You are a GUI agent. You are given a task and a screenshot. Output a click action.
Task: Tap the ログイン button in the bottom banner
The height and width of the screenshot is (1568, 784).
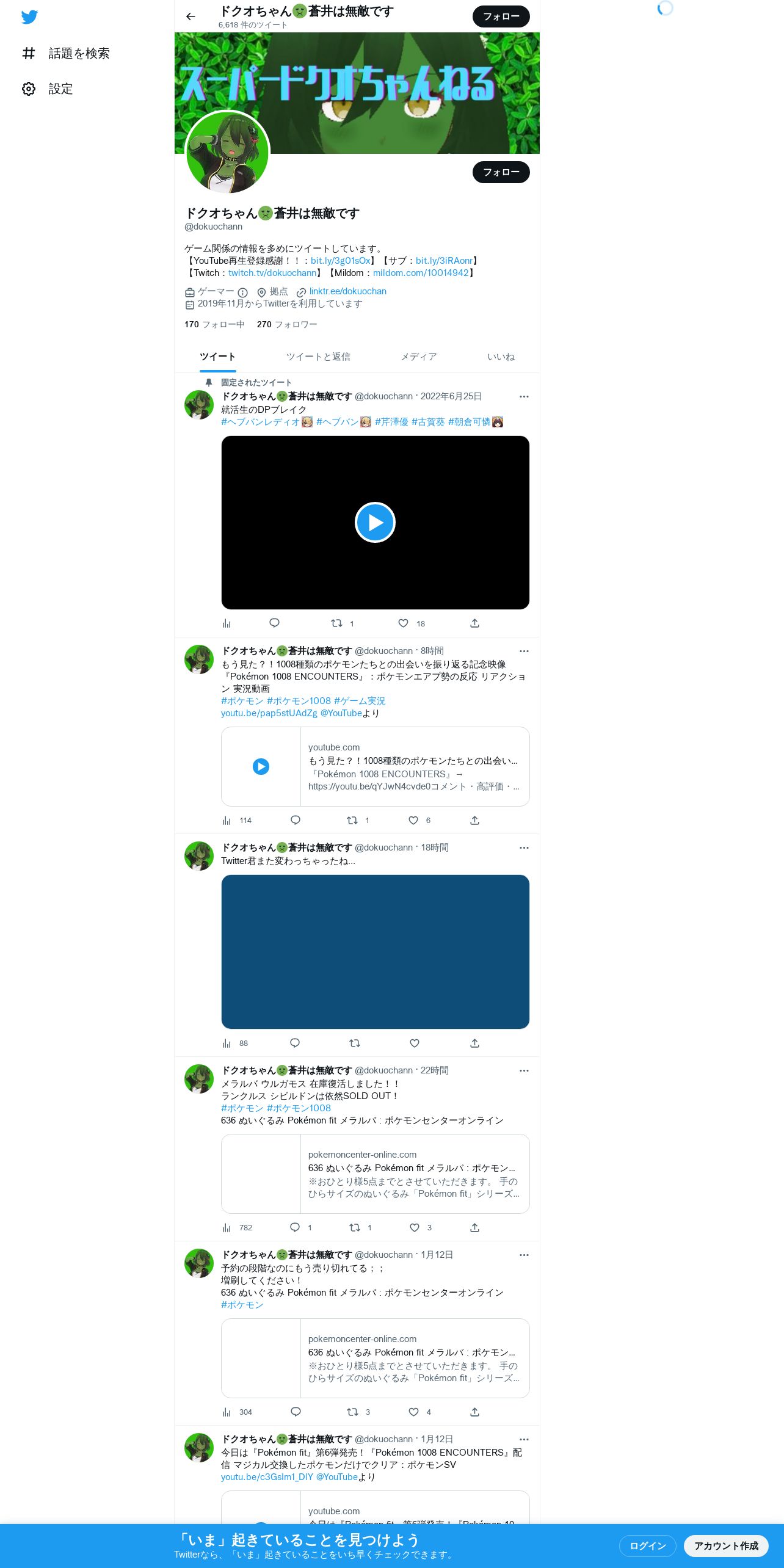tap(647, 1545)
